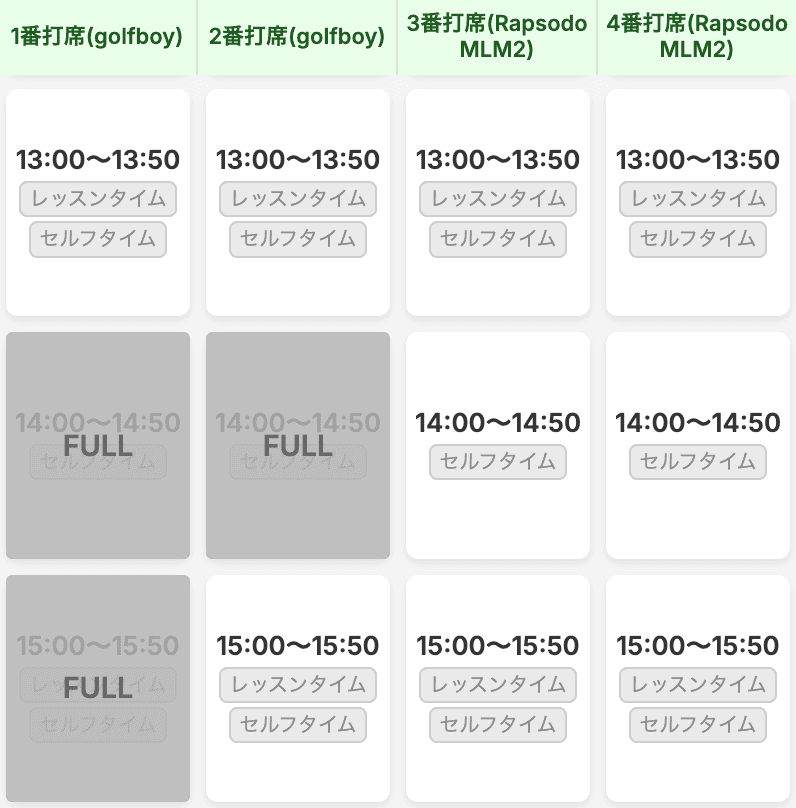Choose レッスンタイム for 2番打席 at 13:00
The height and width of the screenshot is (808, 796).
pos(298,199)
